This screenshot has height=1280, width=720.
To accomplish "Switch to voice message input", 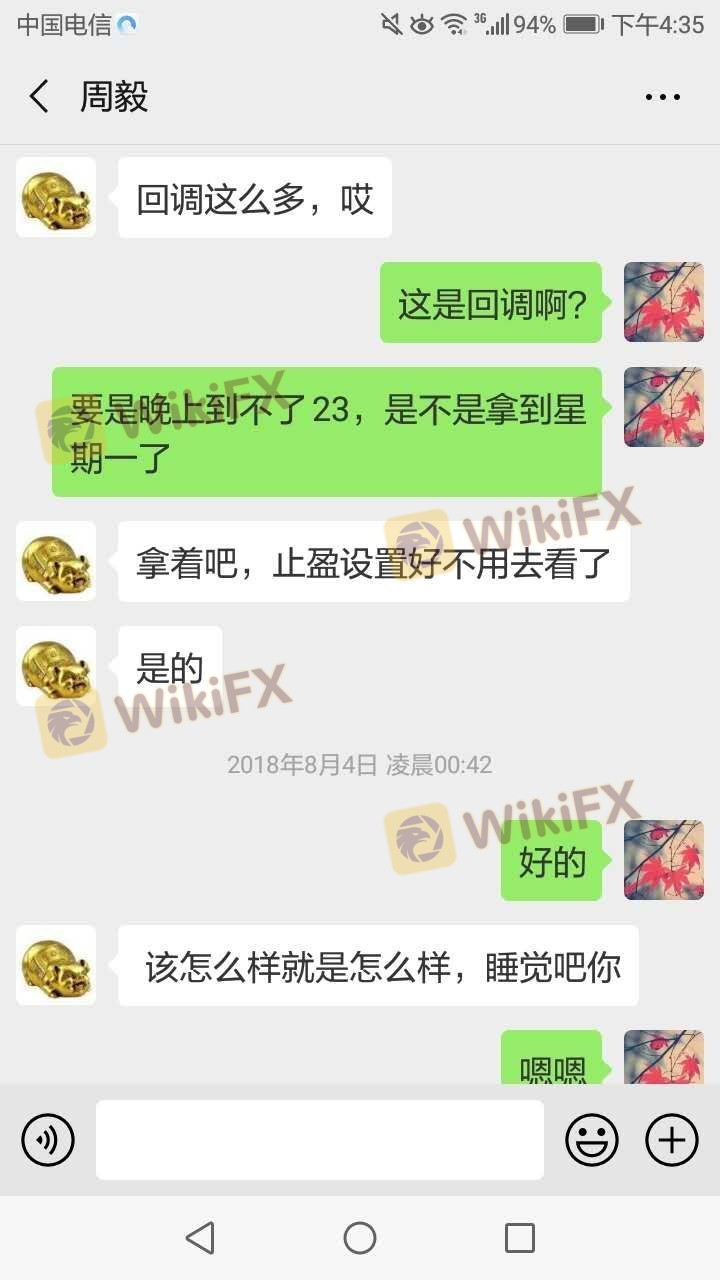I will (x=48, y=1140).
